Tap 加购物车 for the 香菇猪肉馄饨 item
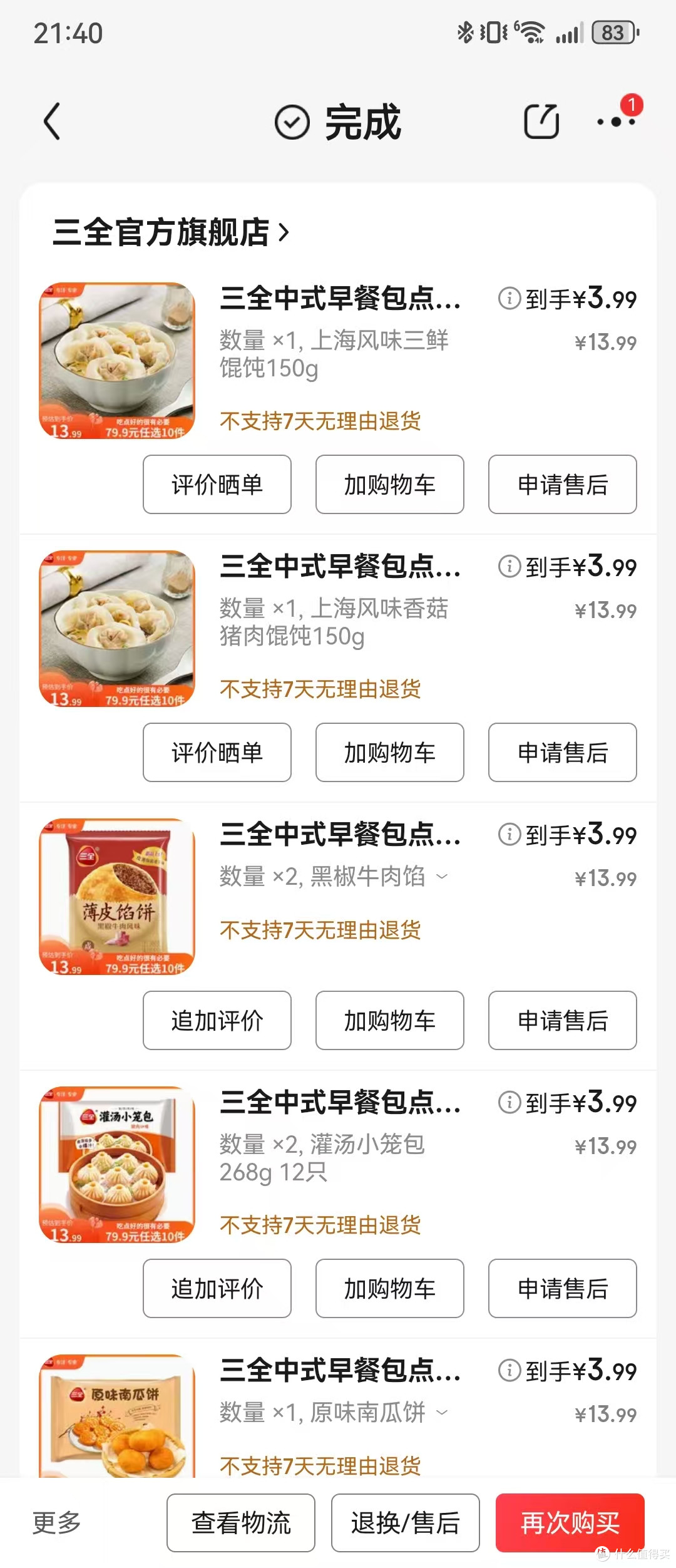The width and height of the screenshot is (676, 1568). [389, 753]
